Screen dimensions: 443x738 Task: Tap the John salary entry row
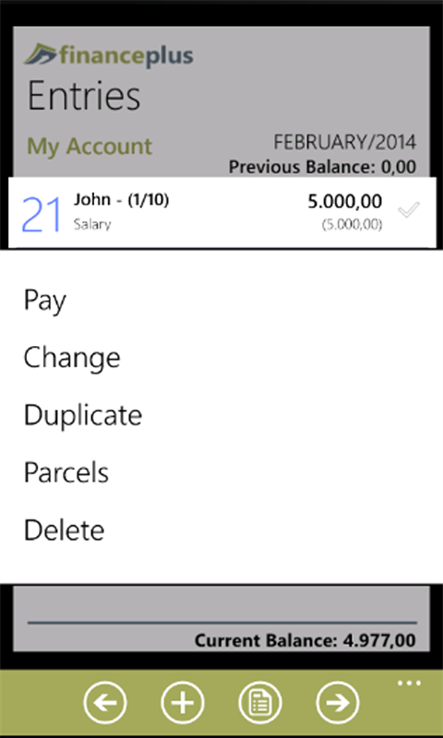(x=221, y=213)
